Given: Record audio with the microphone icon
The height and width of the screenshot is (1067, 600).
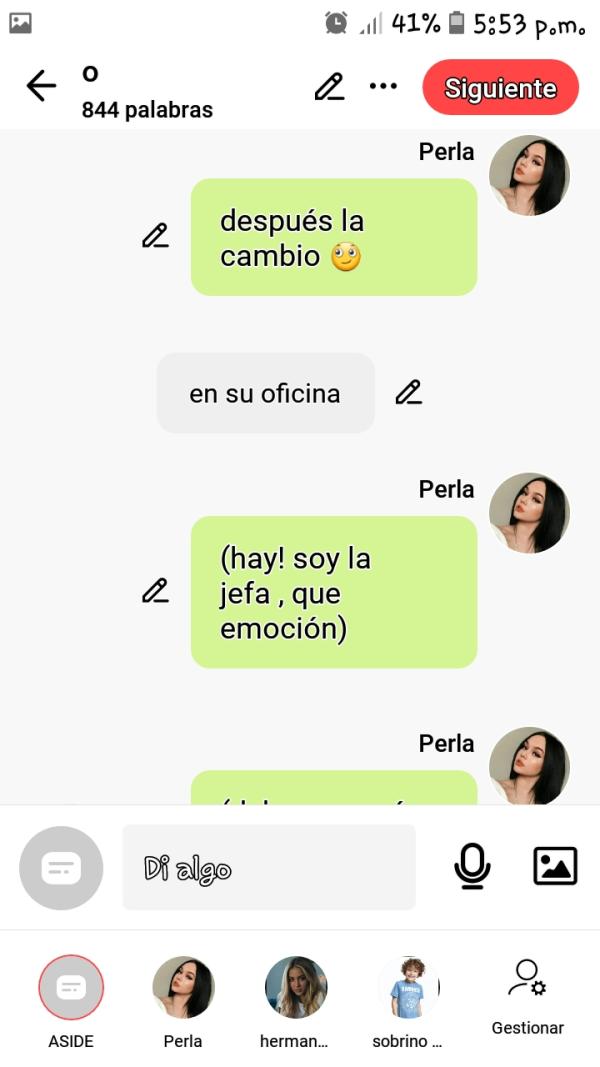Looking at the screenshot, I should click(x=472, y=866).
